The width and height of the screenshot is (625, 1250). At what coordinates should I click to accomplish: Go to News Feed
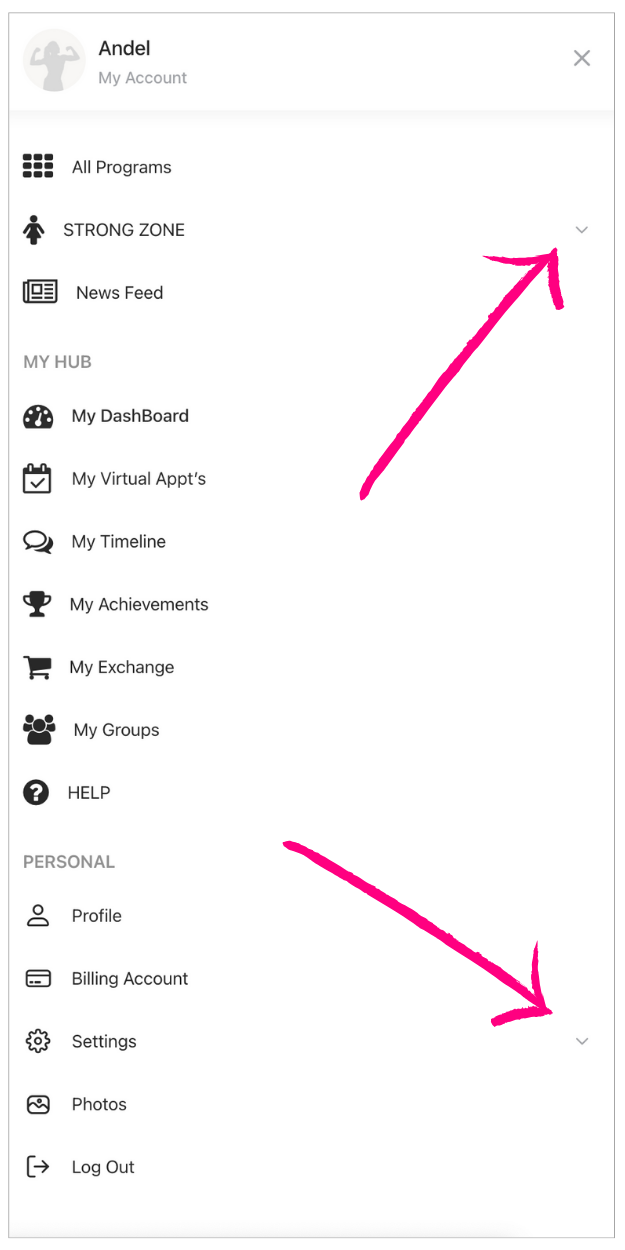119,293
